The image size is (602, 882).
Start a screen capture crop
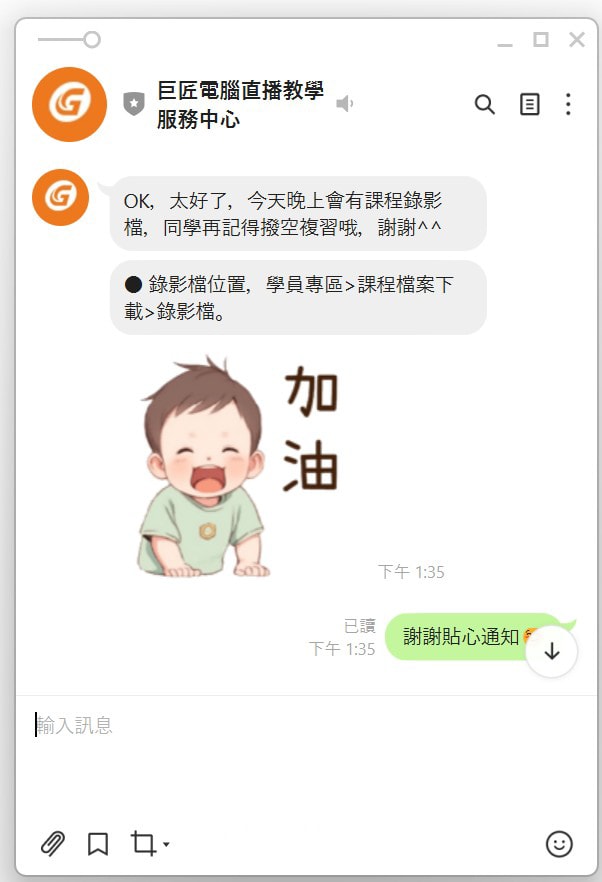coord(144,844)
